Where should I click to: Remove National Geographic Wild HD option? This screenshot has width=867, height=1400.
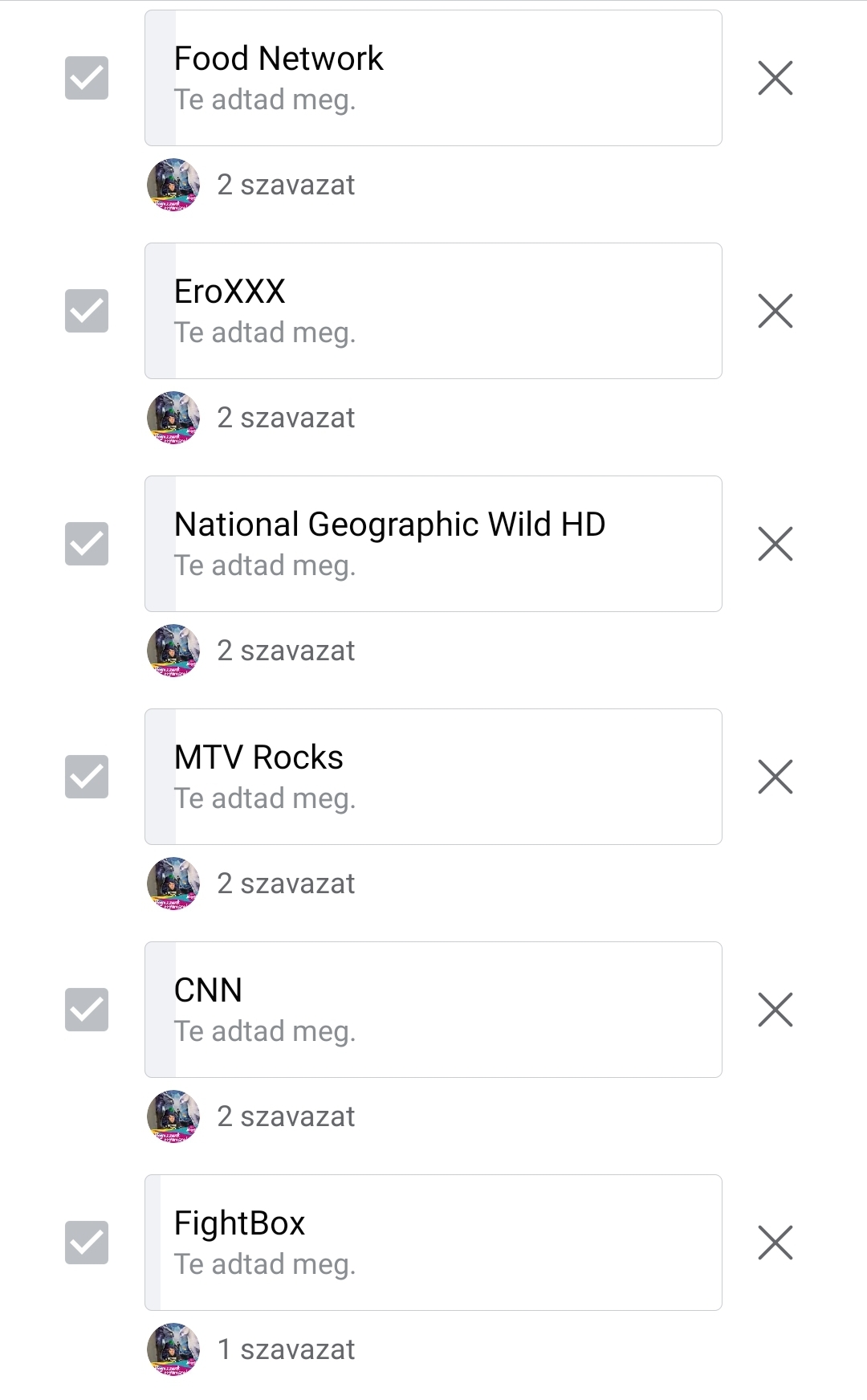click(775, 544)
